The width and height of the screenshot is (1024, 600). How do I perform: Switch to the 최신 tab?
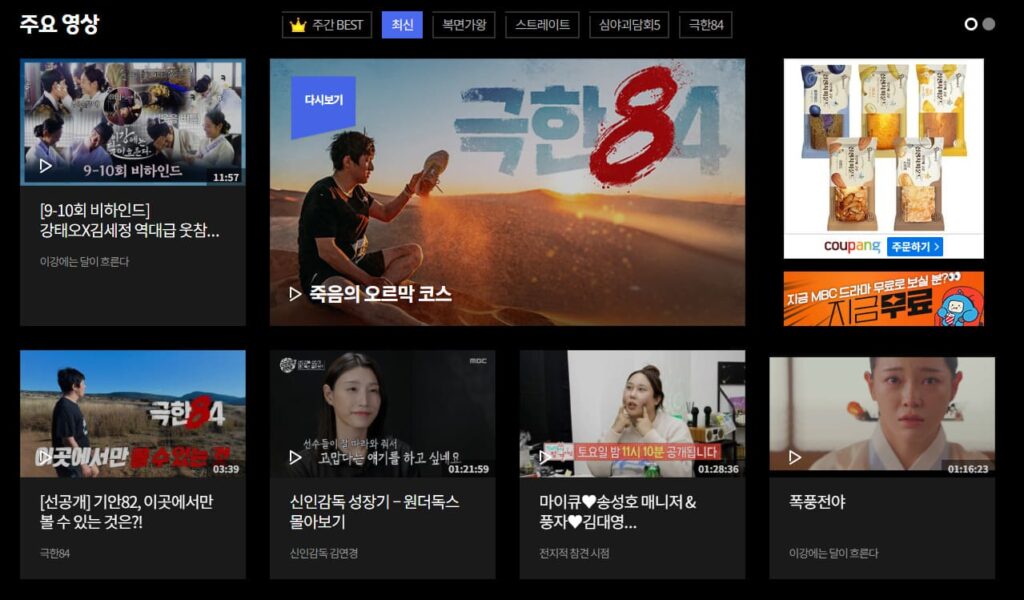point(402,25)
